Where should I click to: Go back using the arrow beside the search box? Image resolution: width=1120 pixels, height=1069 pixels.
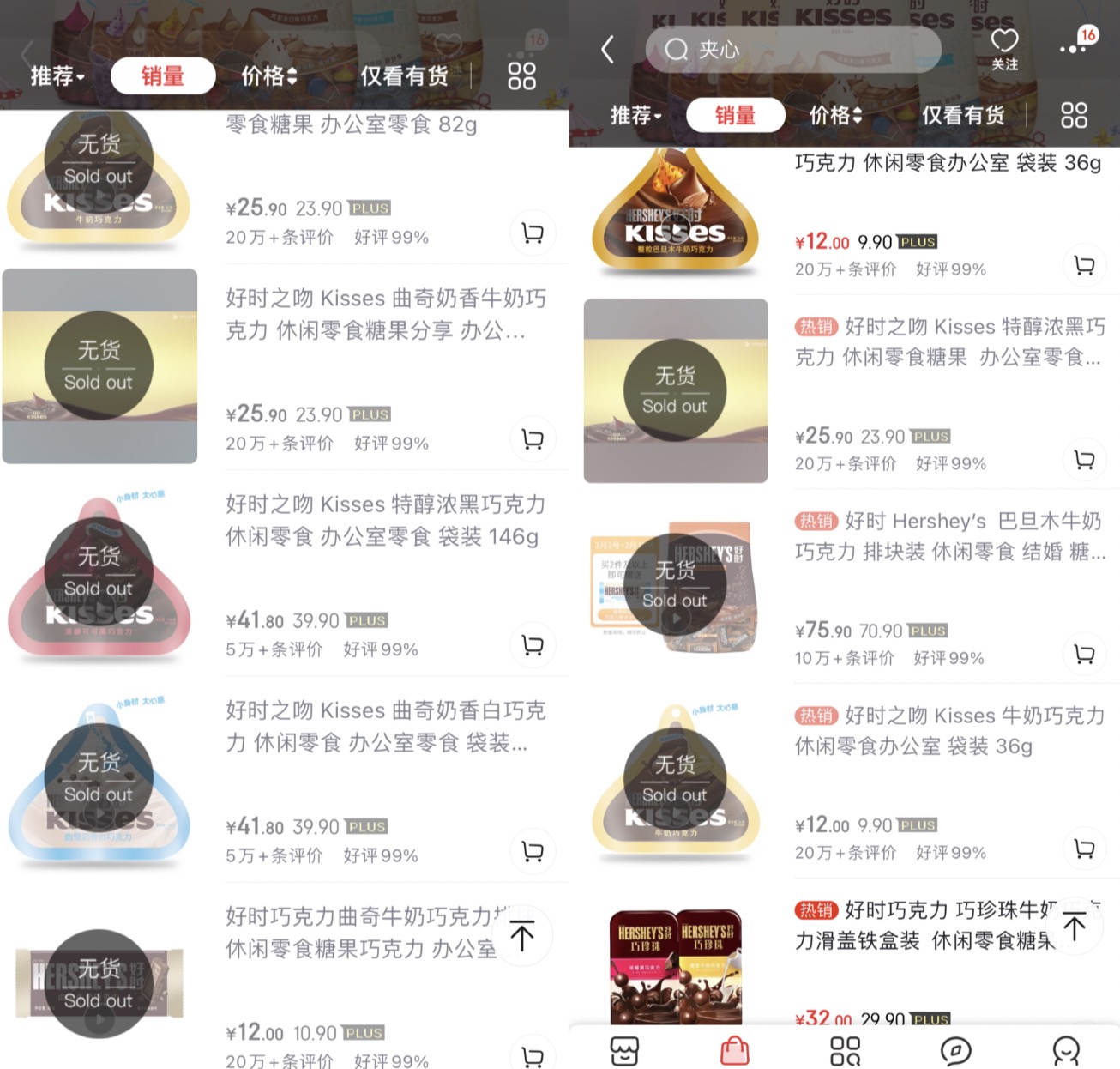[608, 50]
